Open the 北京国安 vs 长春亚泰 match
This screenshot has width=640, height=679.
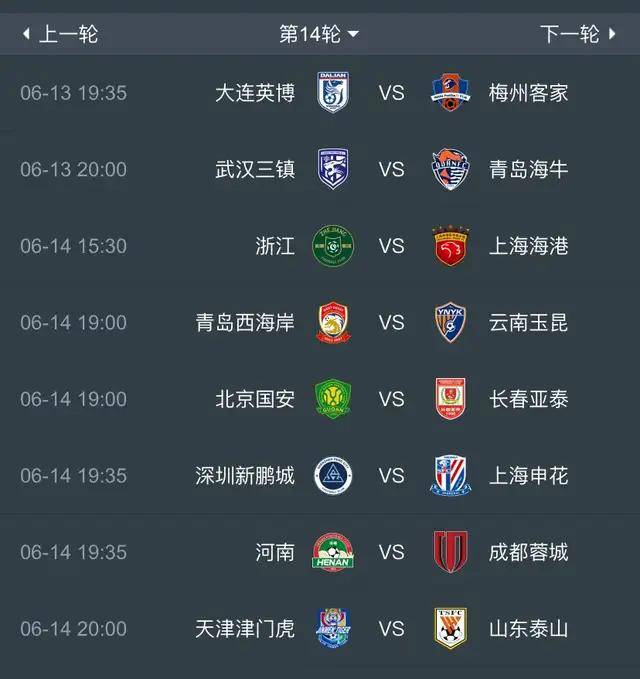pyautogui.click(x=391, y=399)
